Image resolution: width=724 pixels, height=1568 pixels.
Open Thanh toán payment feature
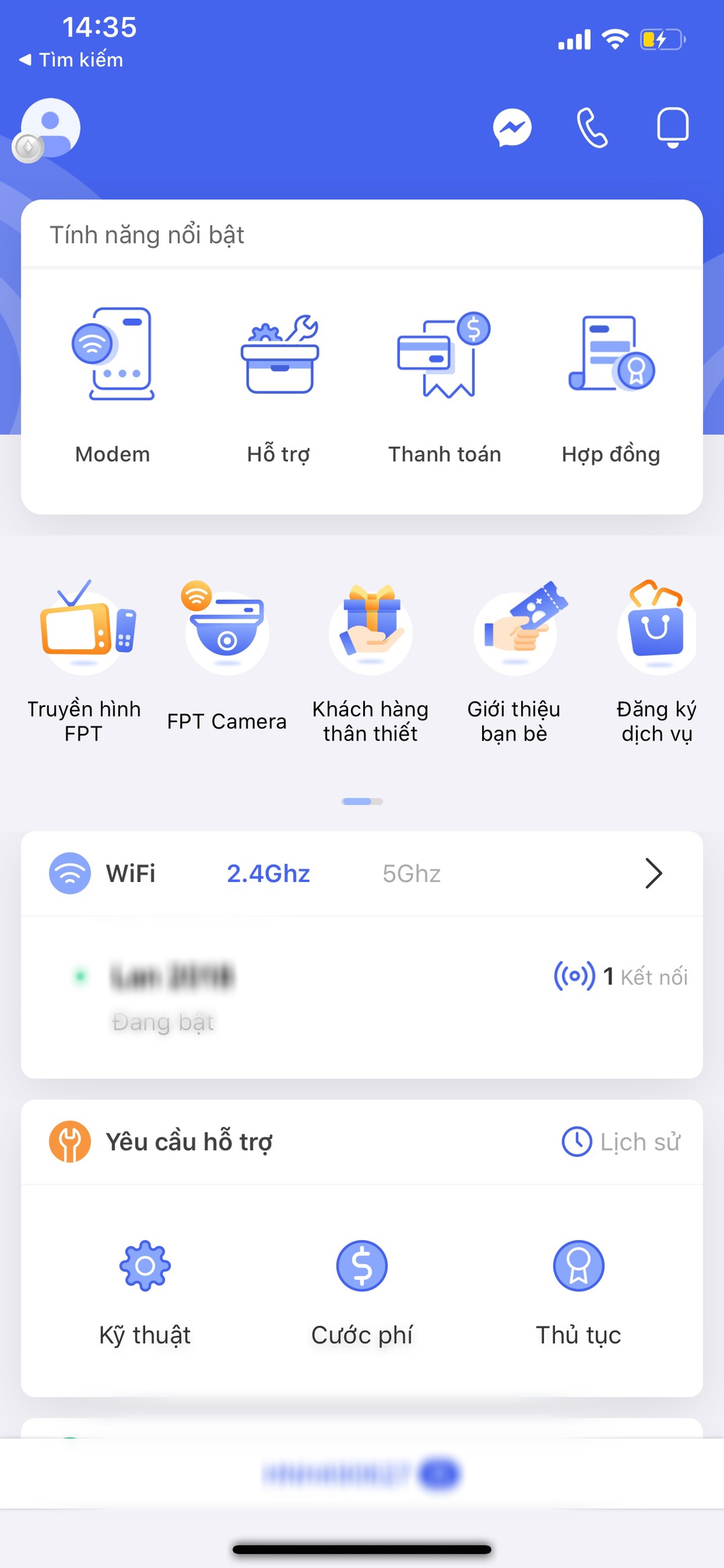(x=445, y=386)
